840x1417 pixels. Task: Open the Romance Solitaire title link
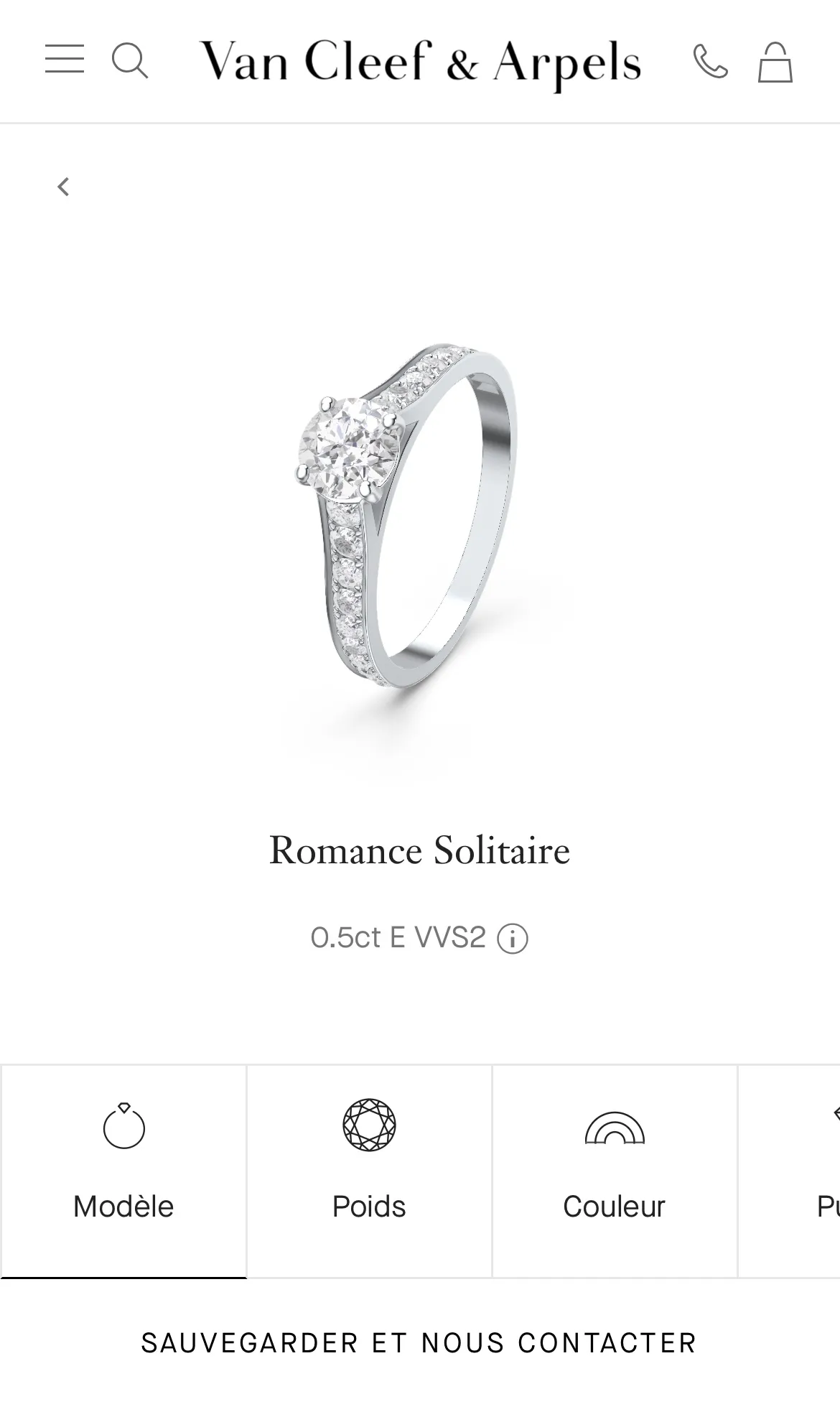pyautogui.click(x=419, y=850)
